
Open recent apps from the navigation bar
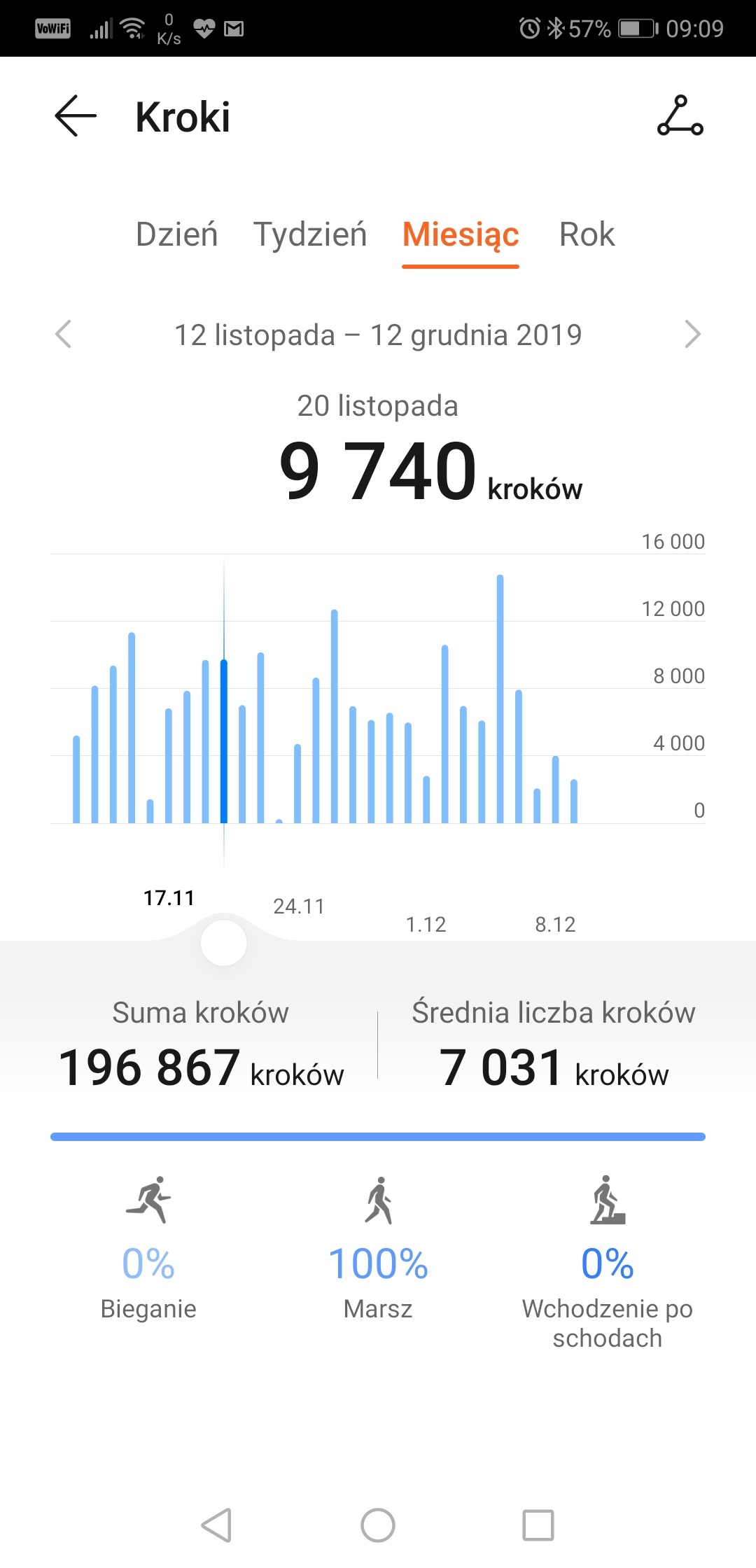pos(538,1525)
